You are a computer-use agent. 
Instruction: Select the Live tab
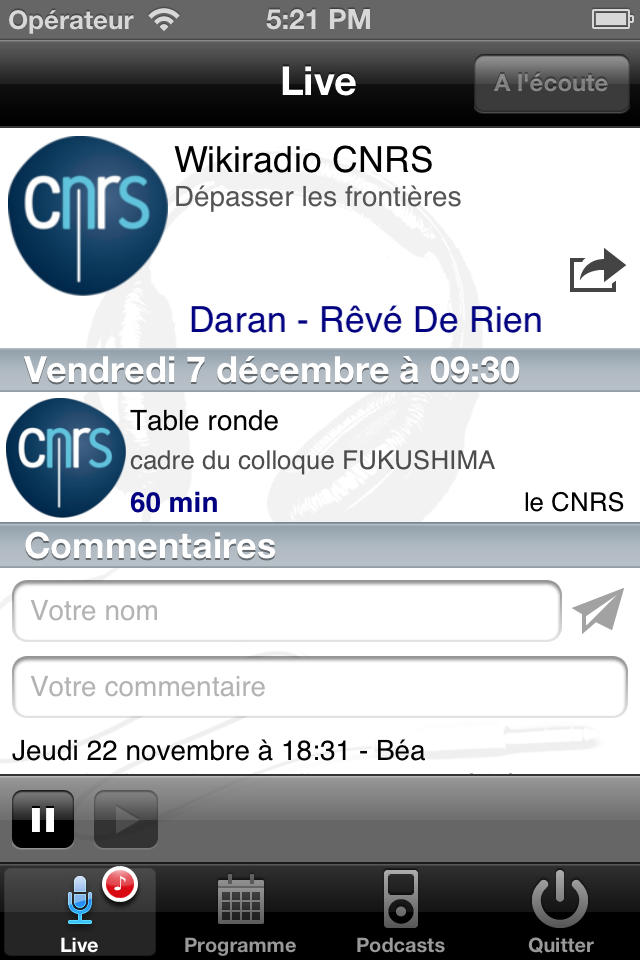pyautogui.click(x=80, y=912)
